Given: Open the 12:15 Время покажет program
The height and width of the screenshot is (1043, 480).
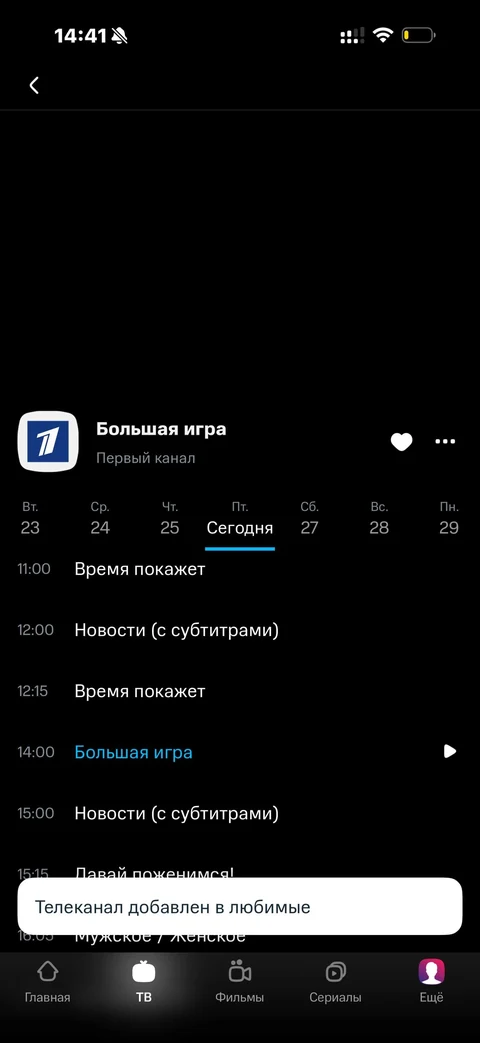Looking at the screenshot, I should click(240, 691).
